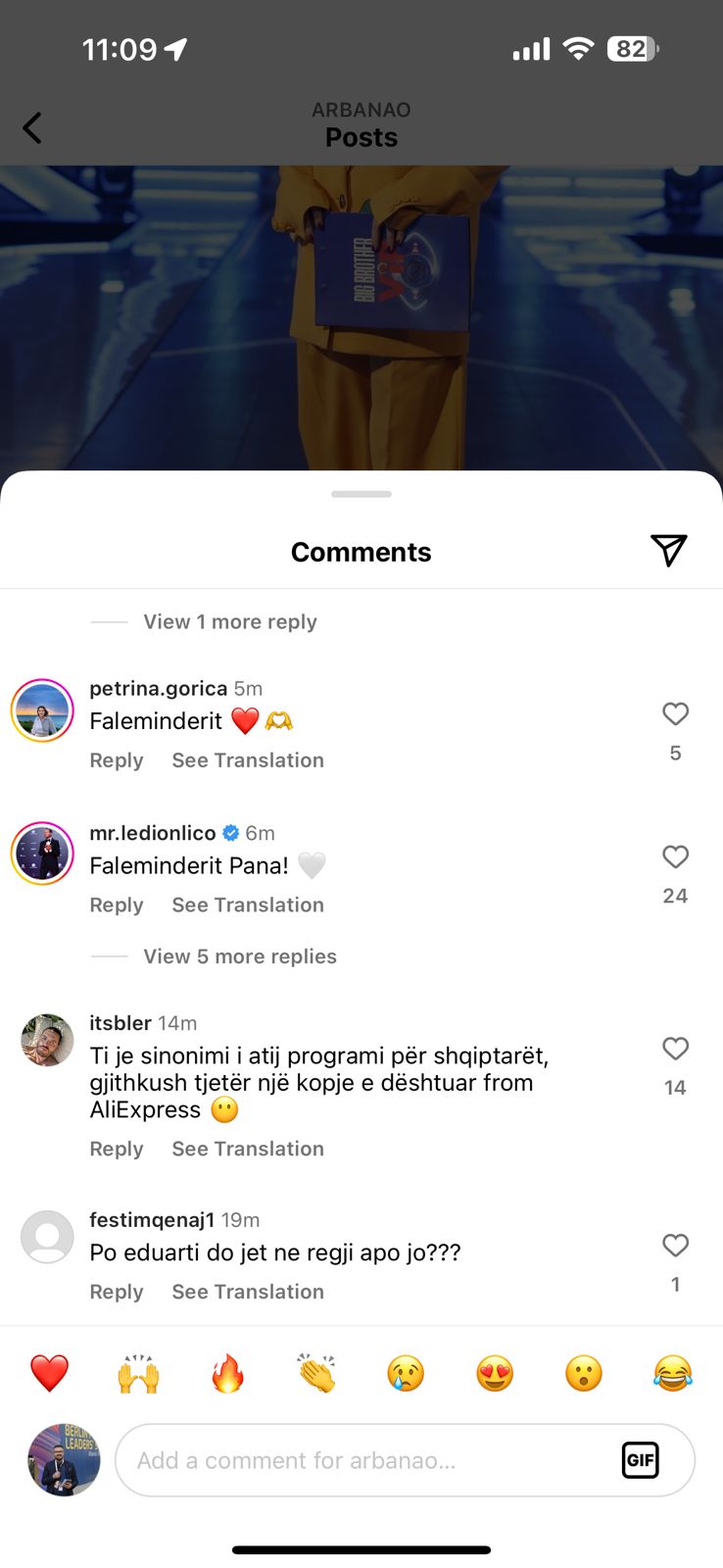Expand 'View 1 more reply'
Viewport: 723px width, 1568px height.
[230, 622]
